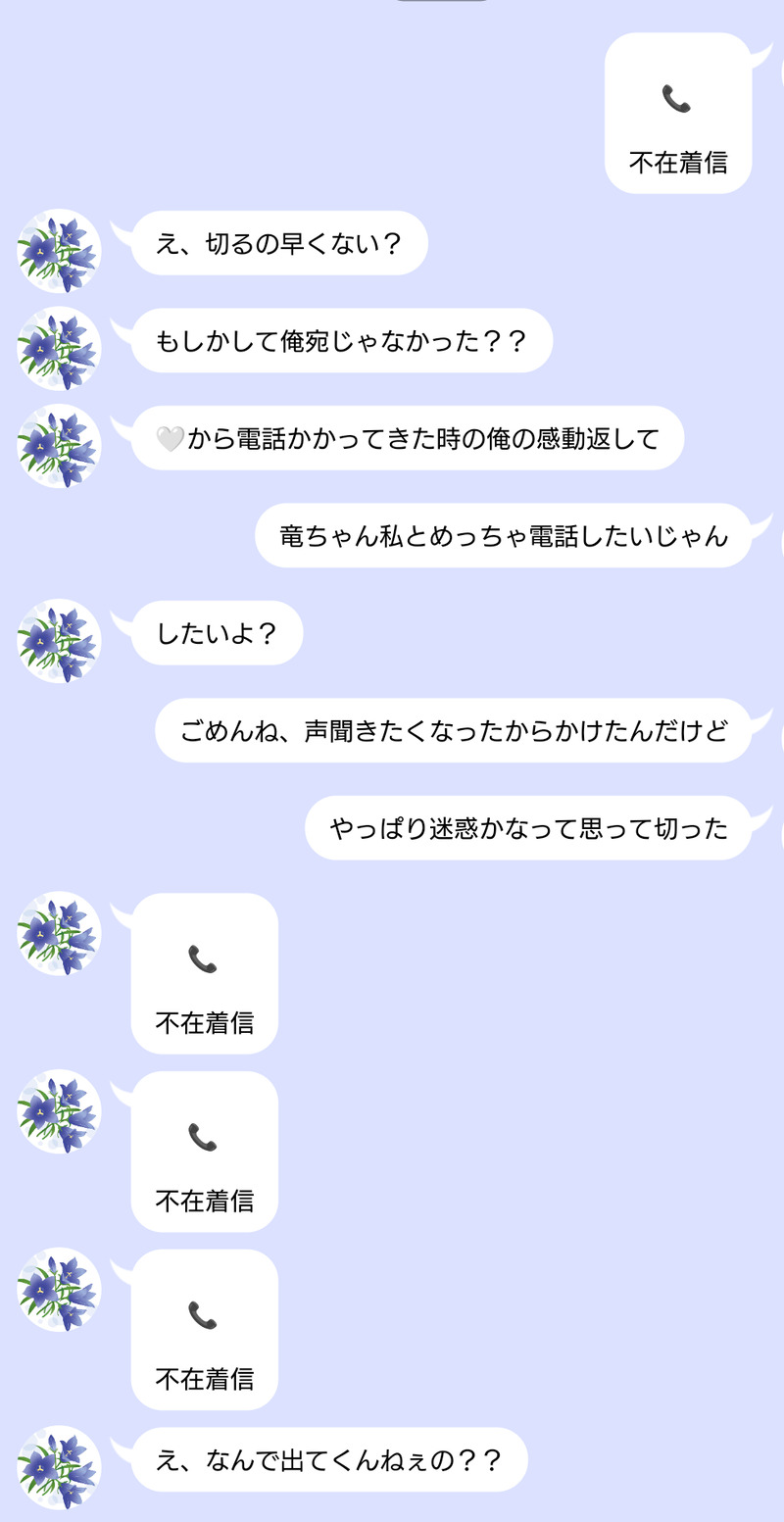Call back from your sent 不在着信 bubble

pos(677,114)
